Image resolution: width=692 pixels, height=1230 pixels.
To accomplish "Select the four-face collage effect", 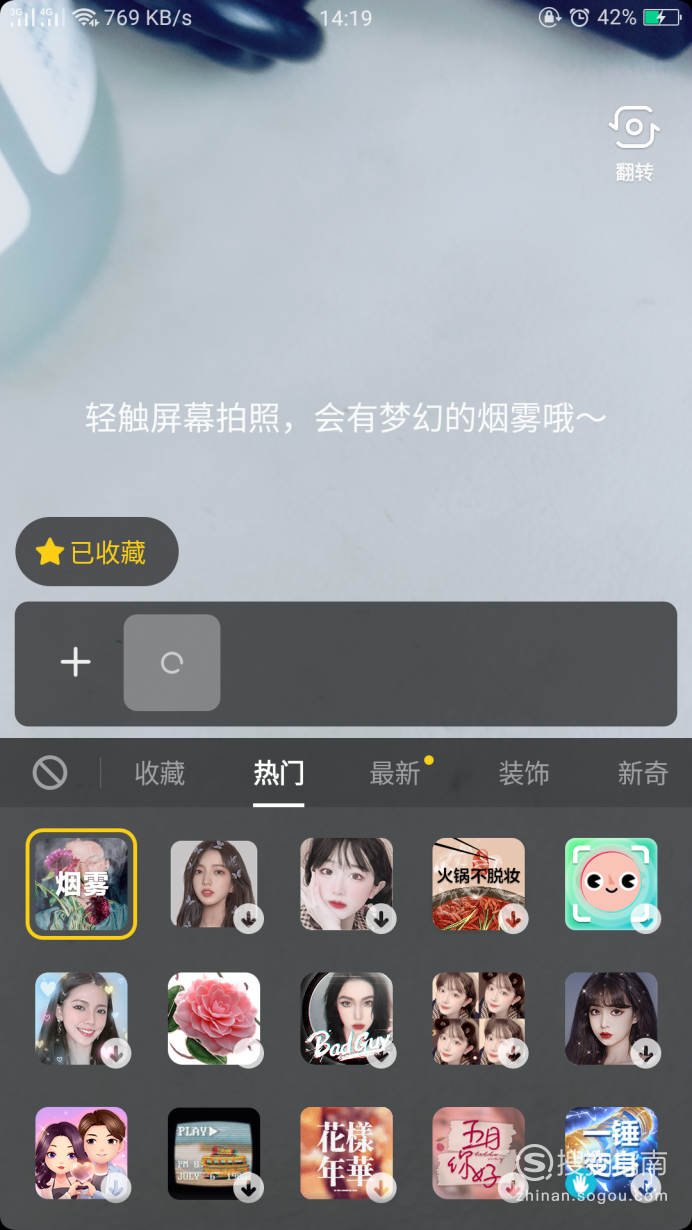I will [x=479, y=1018].
